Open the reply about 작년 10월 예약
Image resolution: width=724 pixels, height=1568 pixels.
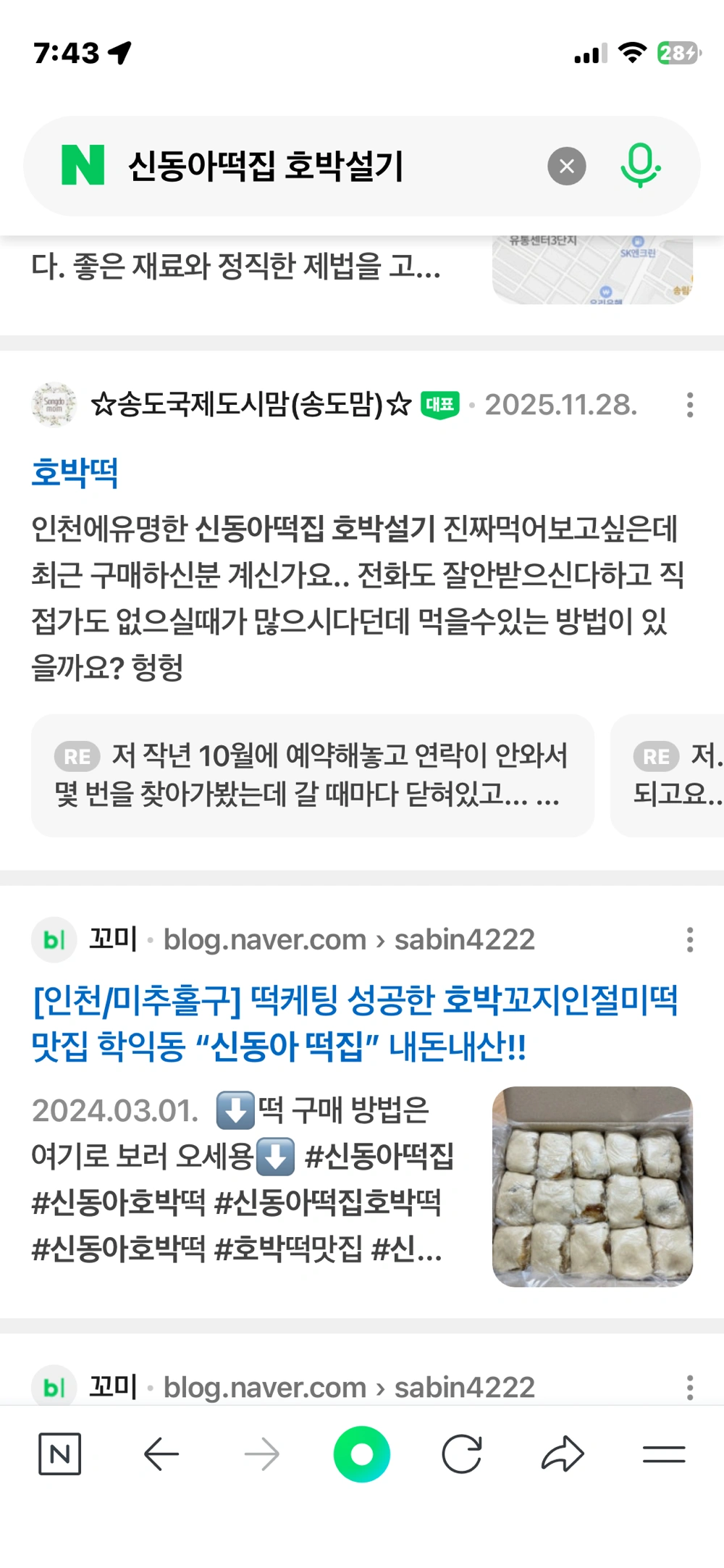pos(311,776)
